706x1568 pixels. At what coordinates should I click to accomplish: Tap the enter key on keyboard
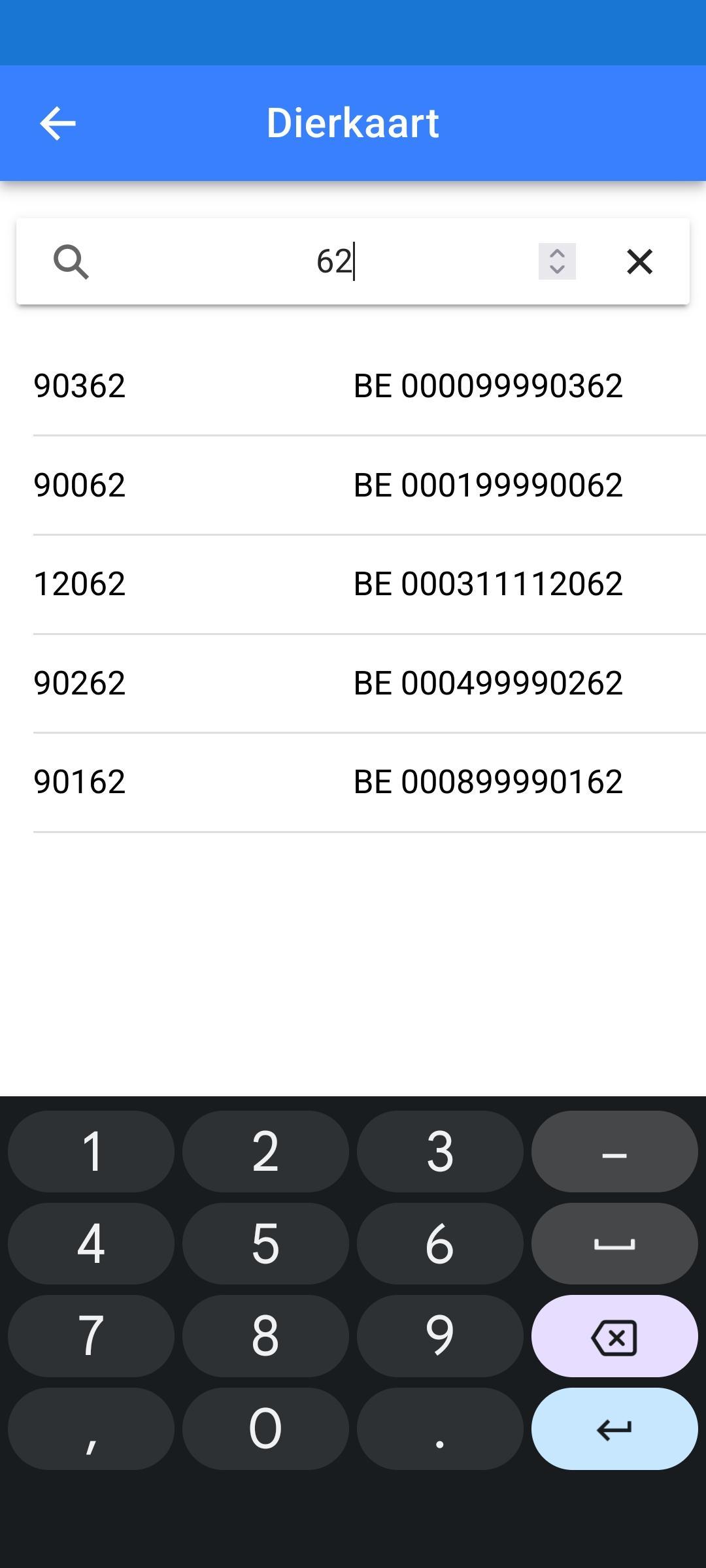click(x=614, y=1429)
